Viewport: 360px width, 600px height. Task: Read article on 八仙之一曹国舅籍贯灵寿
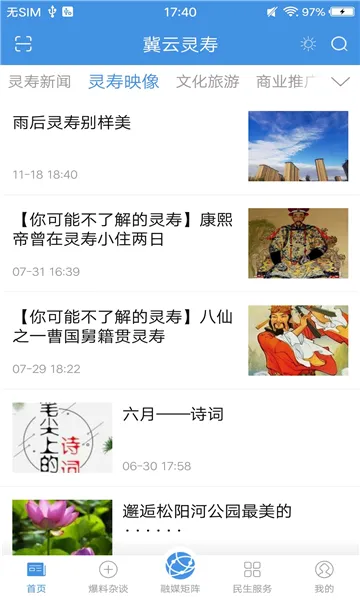180,340
